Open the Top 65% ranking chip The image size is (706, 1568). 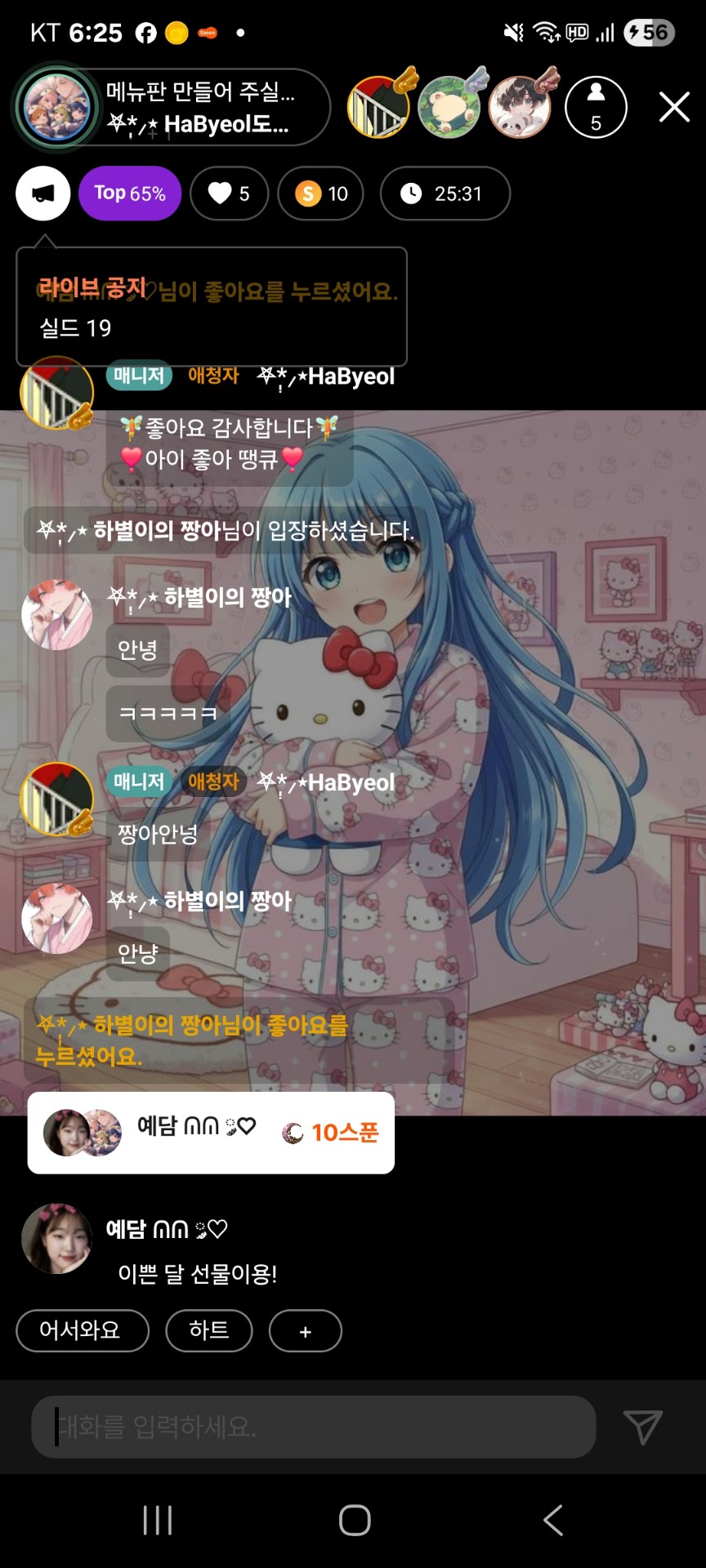click(x=130, y=194)
